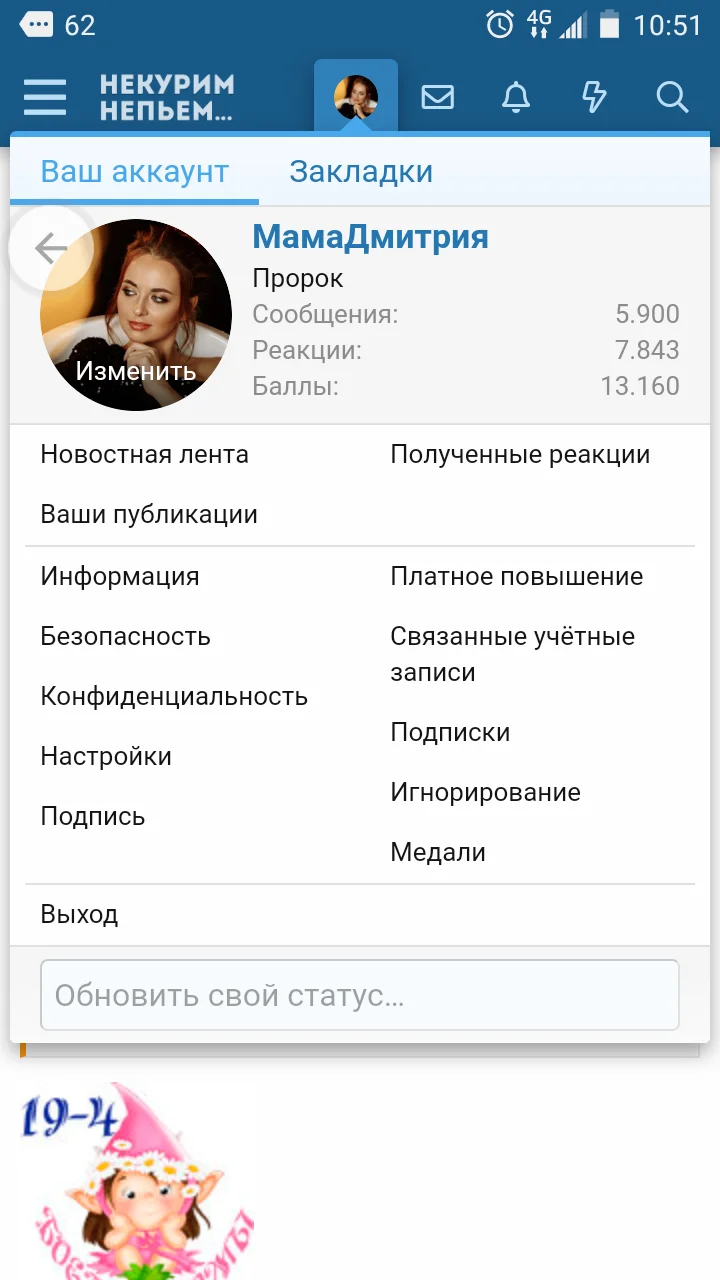This screenshot has width=720, height=1280.
Task: View Полученные реакции
Action: (x=520, y=454)
